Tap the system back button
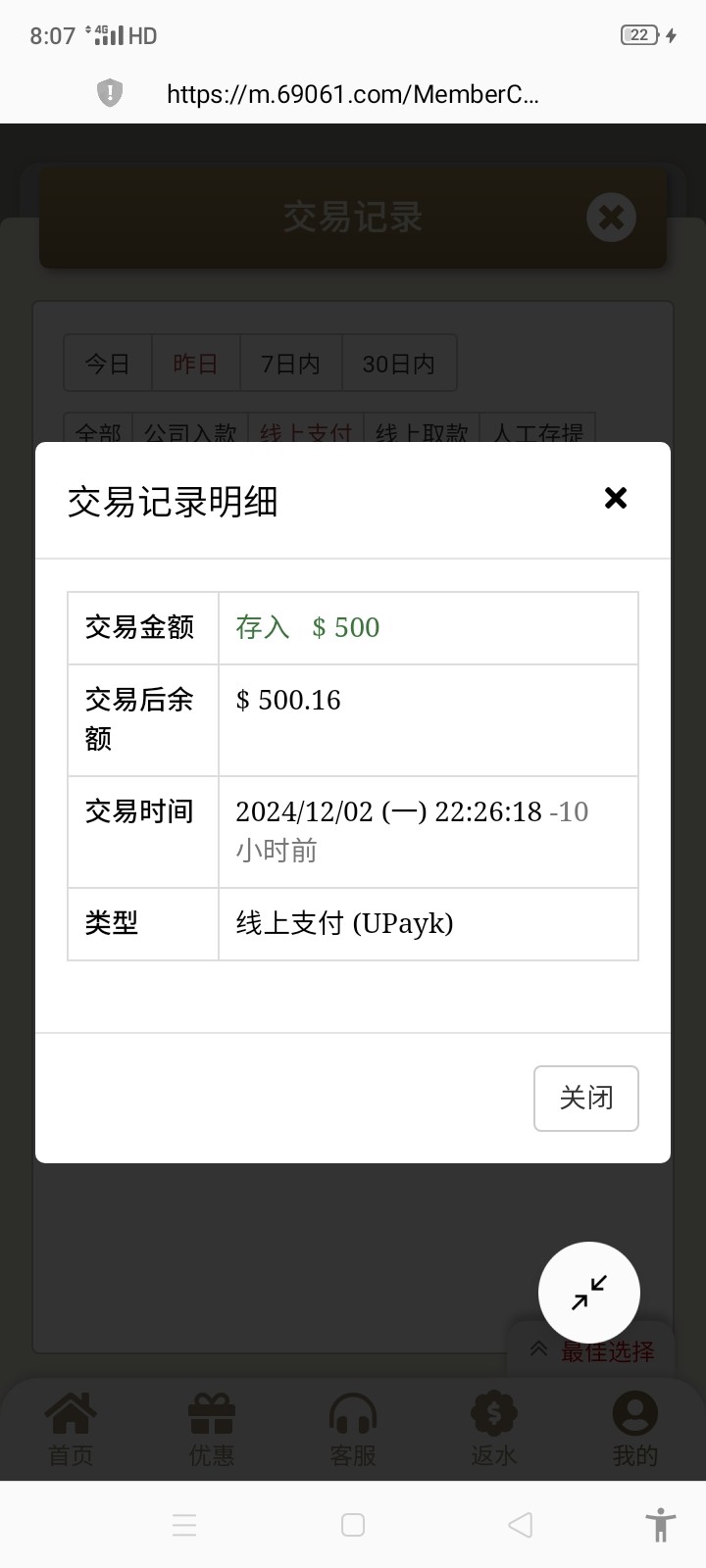 click(x=521, y=1525)
